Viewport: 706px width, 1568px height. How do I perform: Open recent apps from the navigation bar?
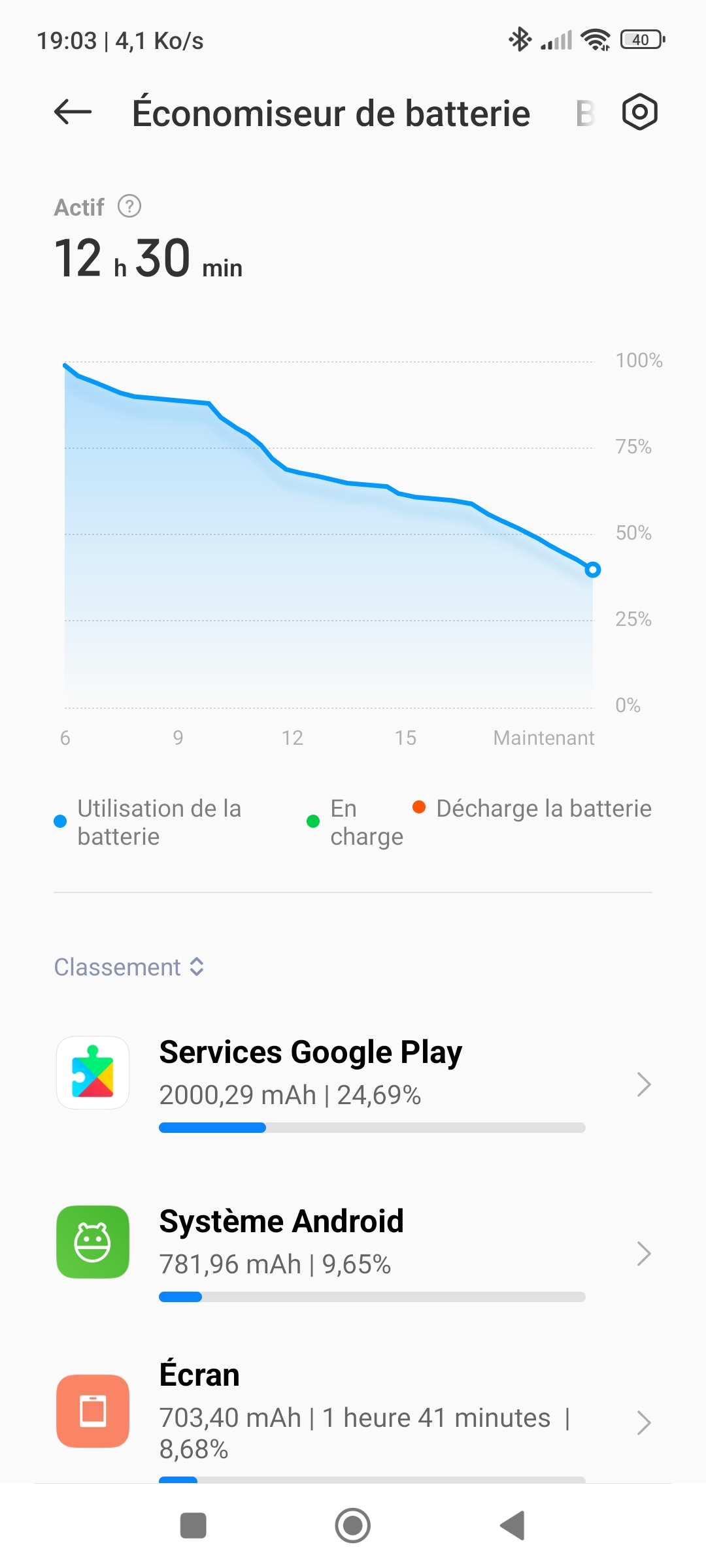tap(193, 1526)
